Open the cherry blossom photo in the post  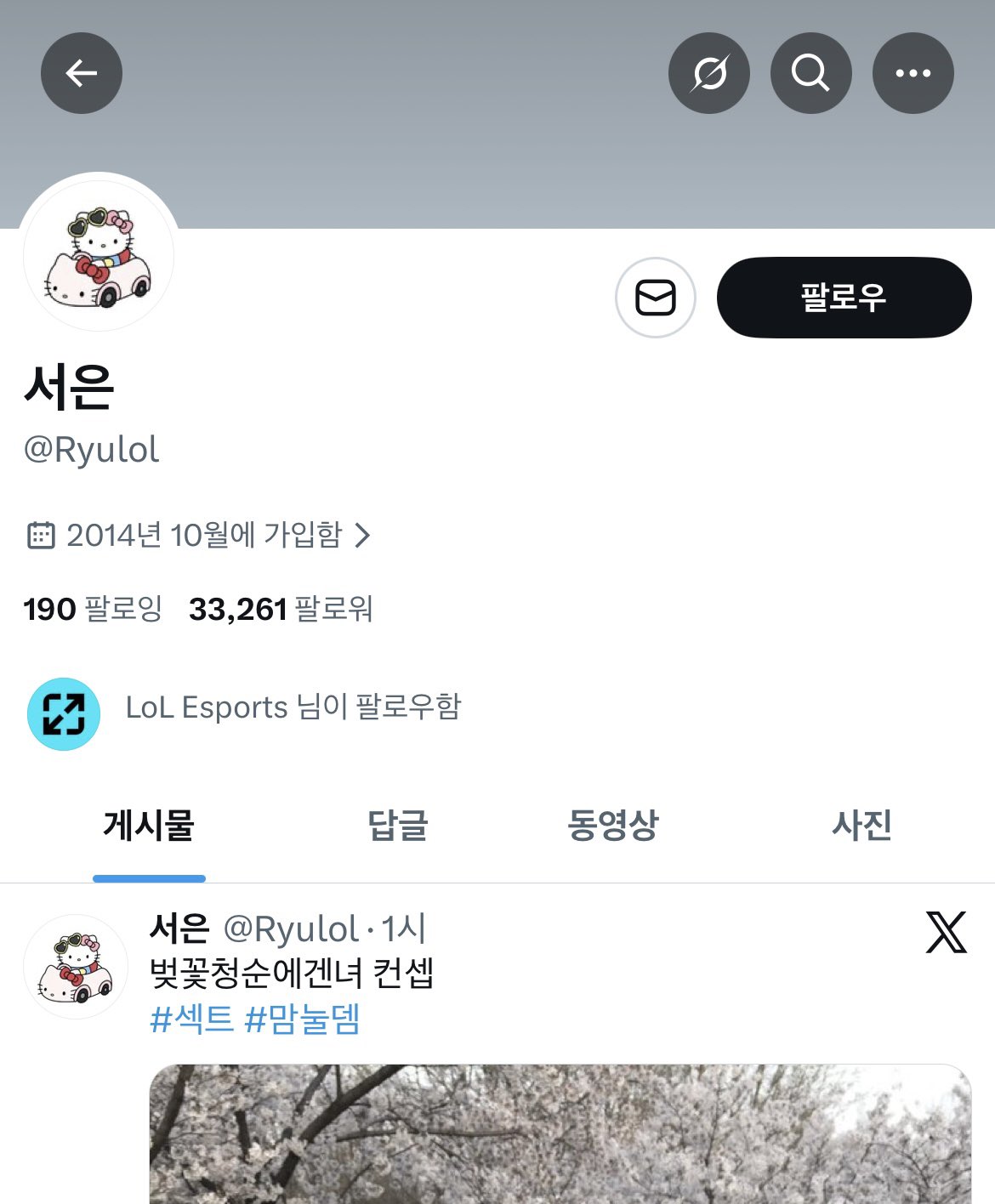coord(560,1134)
